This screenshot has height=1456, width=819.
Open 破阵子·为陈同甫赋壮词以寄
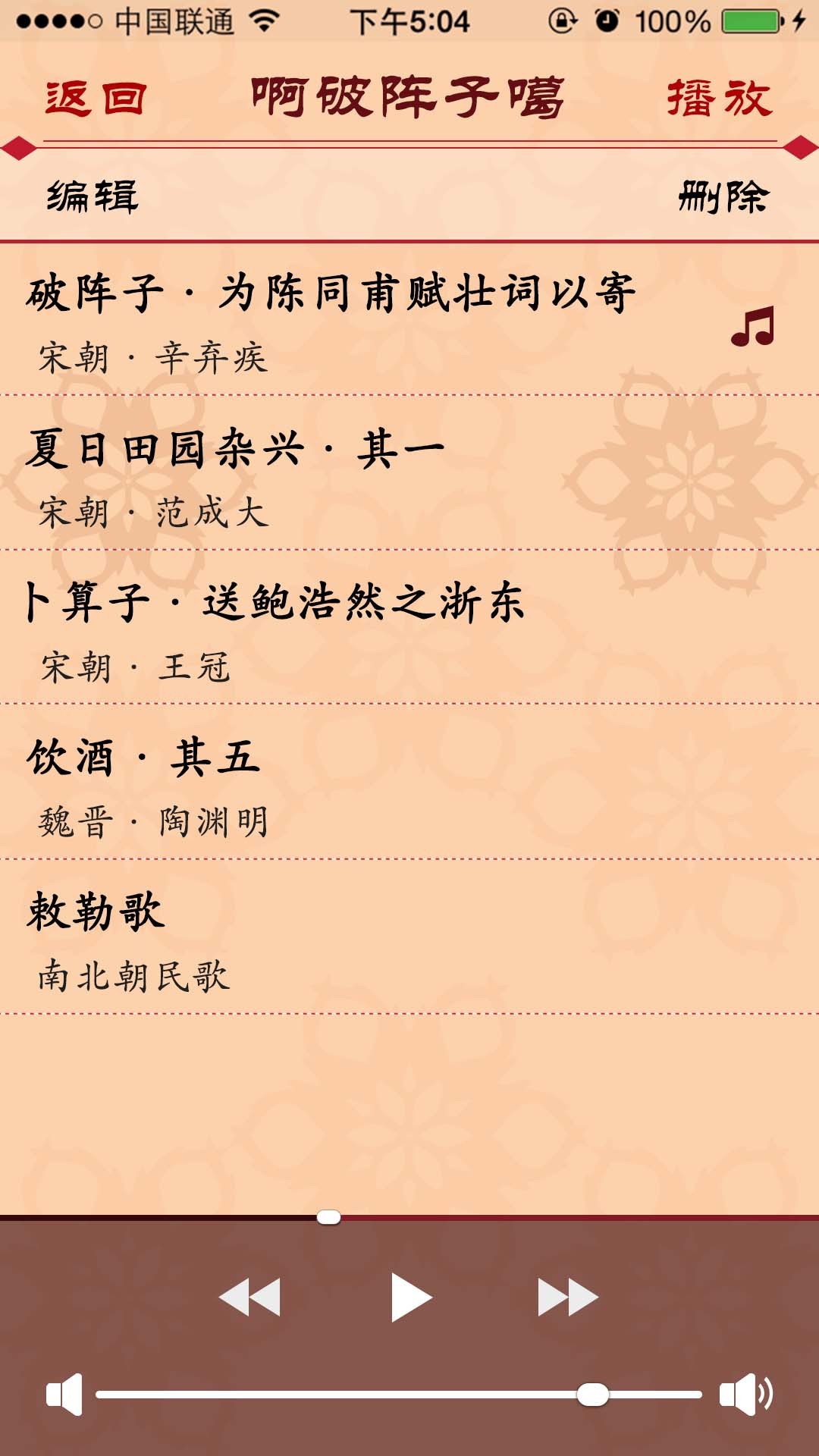point(331,320)
